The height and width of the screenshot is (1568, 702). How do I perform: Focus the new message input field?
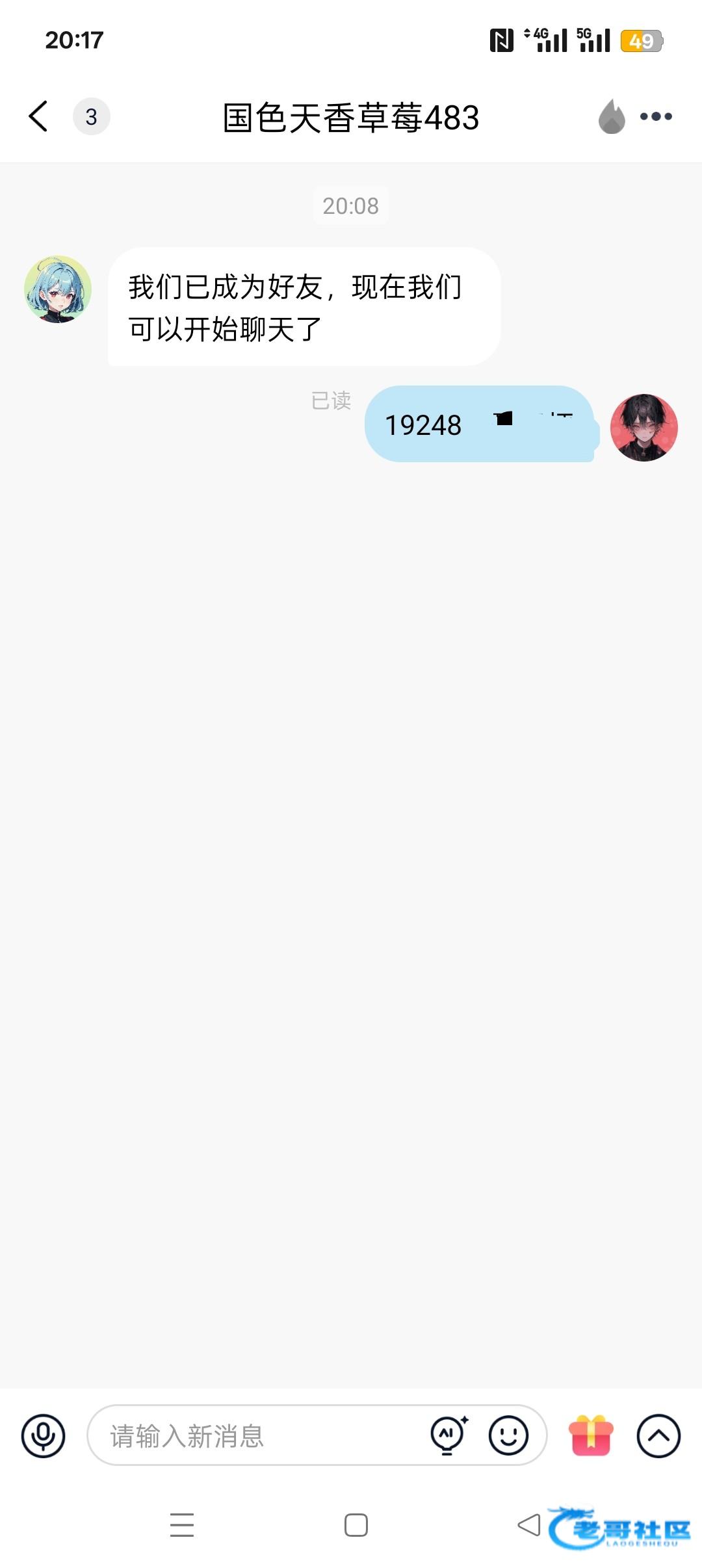(x=260, y=1436)
